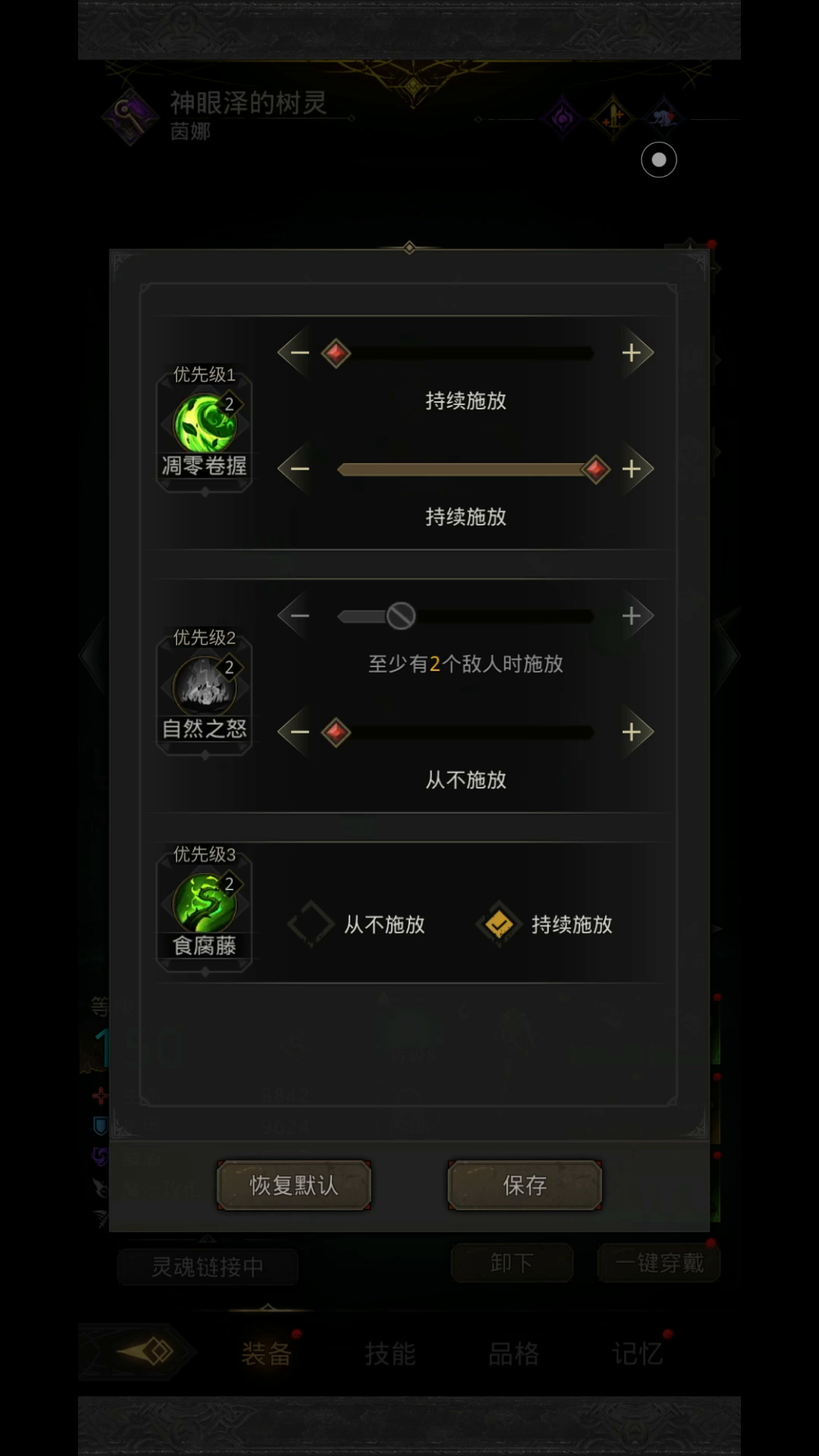Viewport: 819px width, 1456px height.
Task: Save the skill priority settings
Action: coord(524,1185)
